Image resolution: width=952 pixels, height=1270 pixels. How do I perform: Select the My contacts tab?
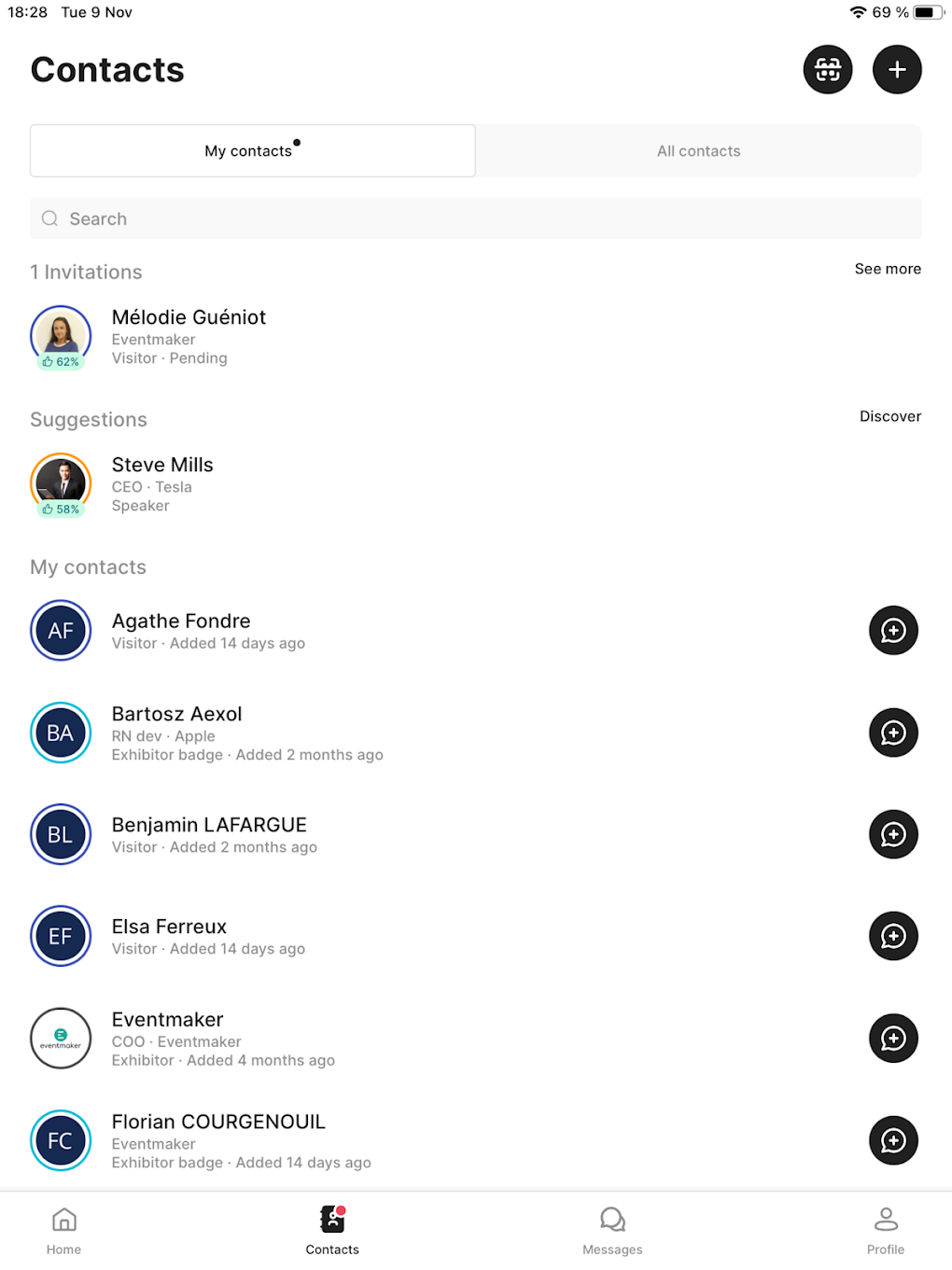click(x=253, y=151)
